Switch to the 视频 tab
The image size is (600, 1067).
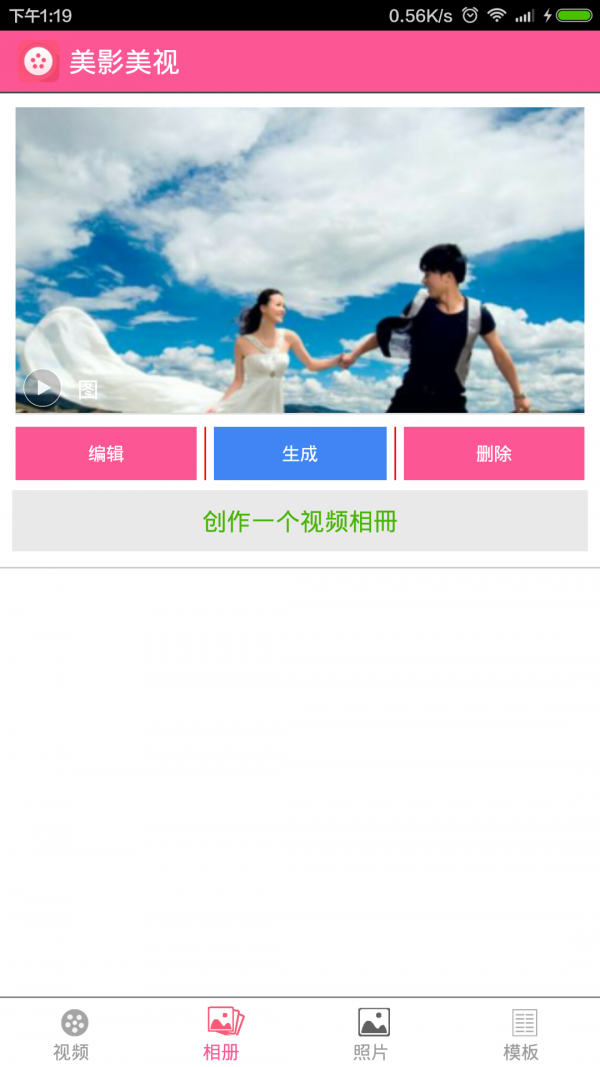(x=74, y=1034)
